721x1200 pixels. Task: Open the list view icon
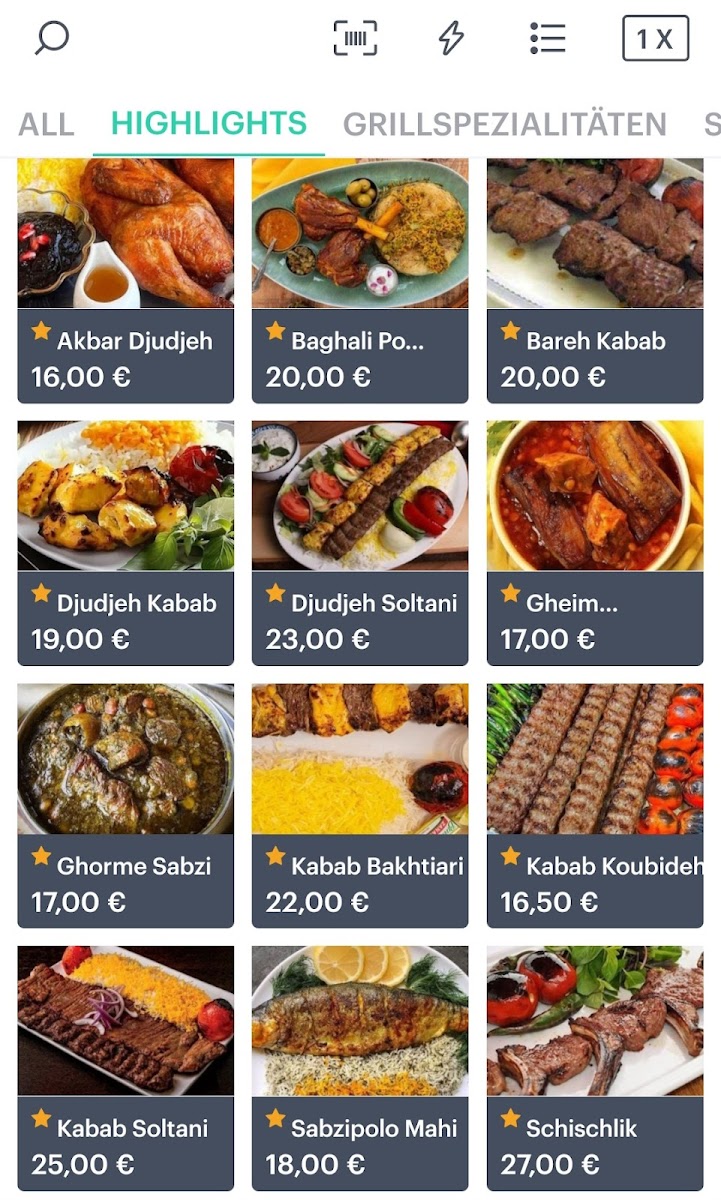(x=548, y=38)
